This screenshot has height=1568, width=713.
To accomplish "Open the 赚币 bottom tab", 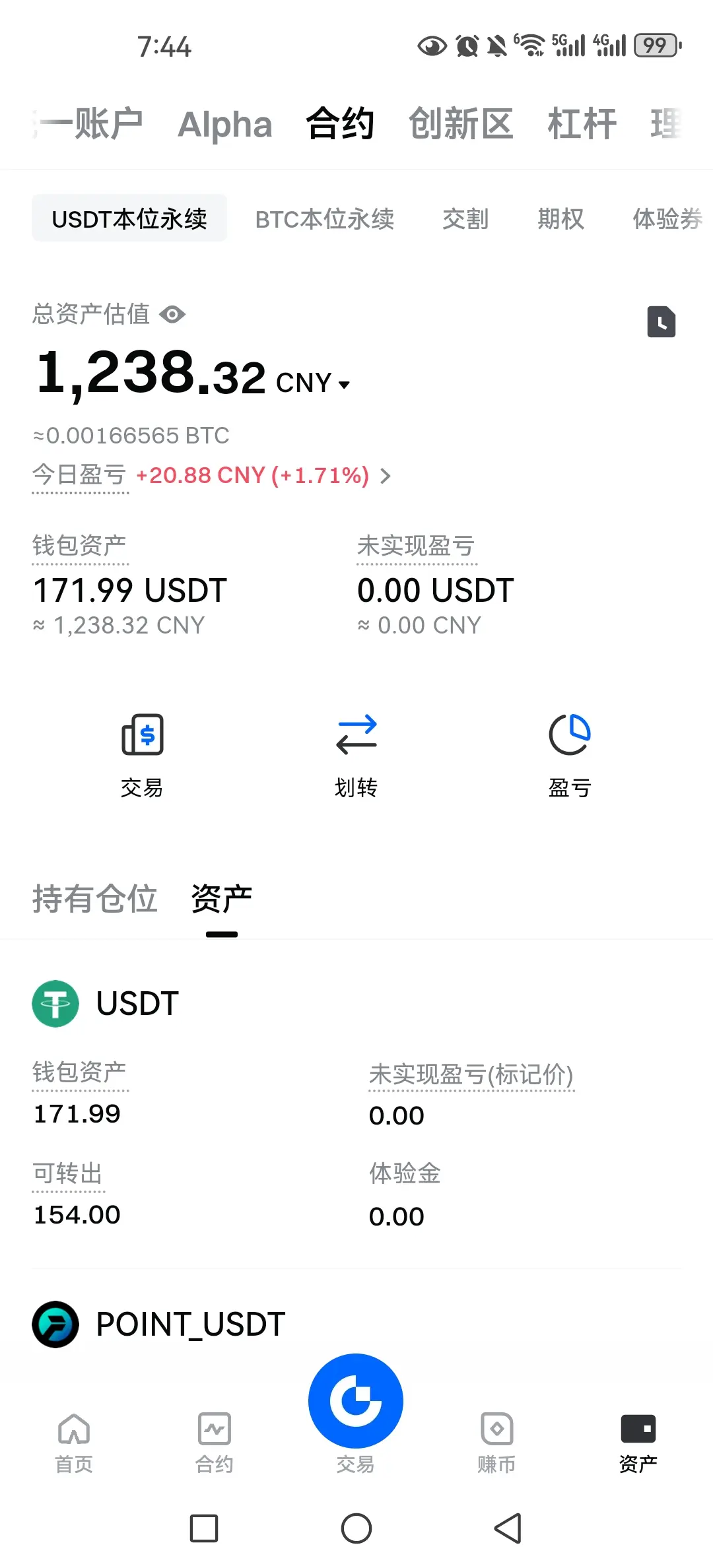I will (x=496, y=1443).
